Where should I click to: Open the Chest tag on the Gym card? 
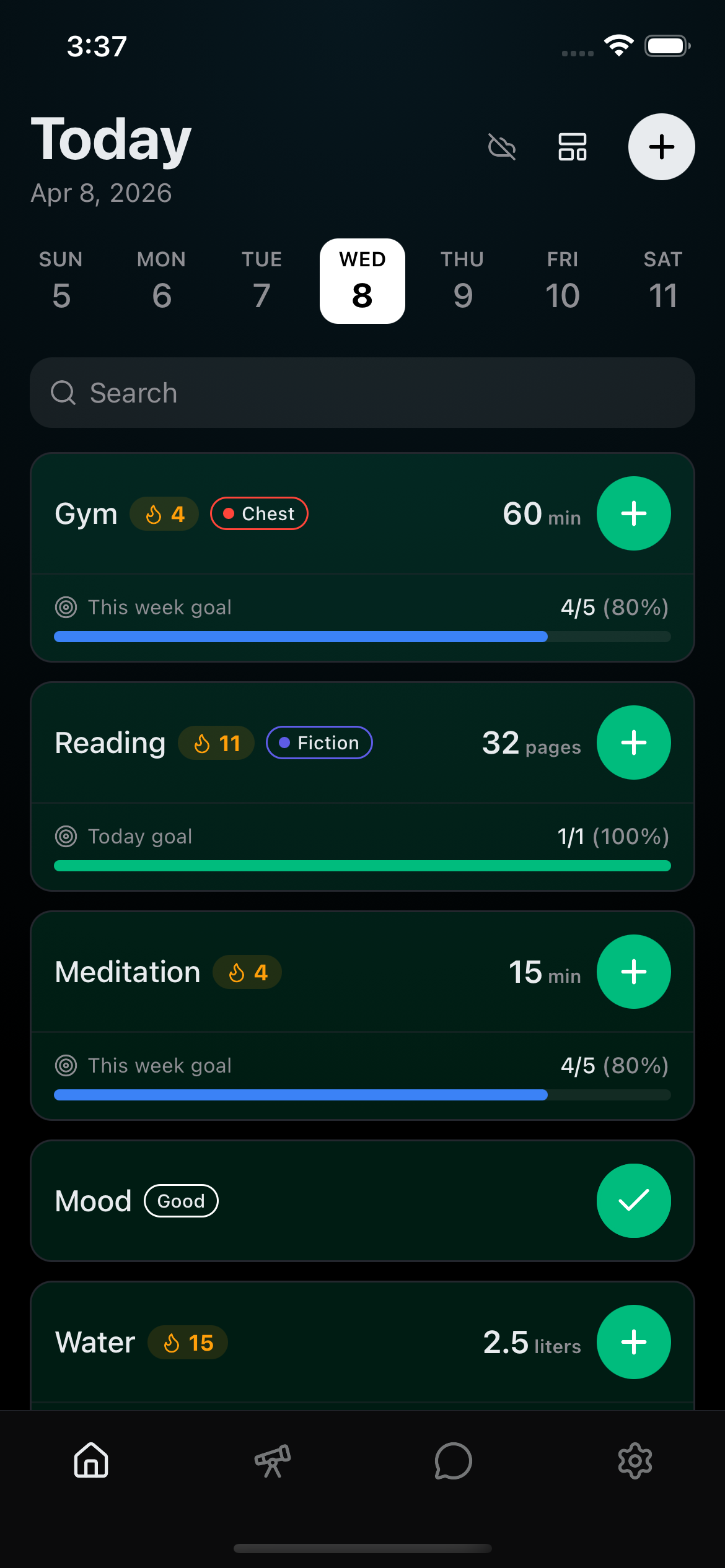coord(259,513)
